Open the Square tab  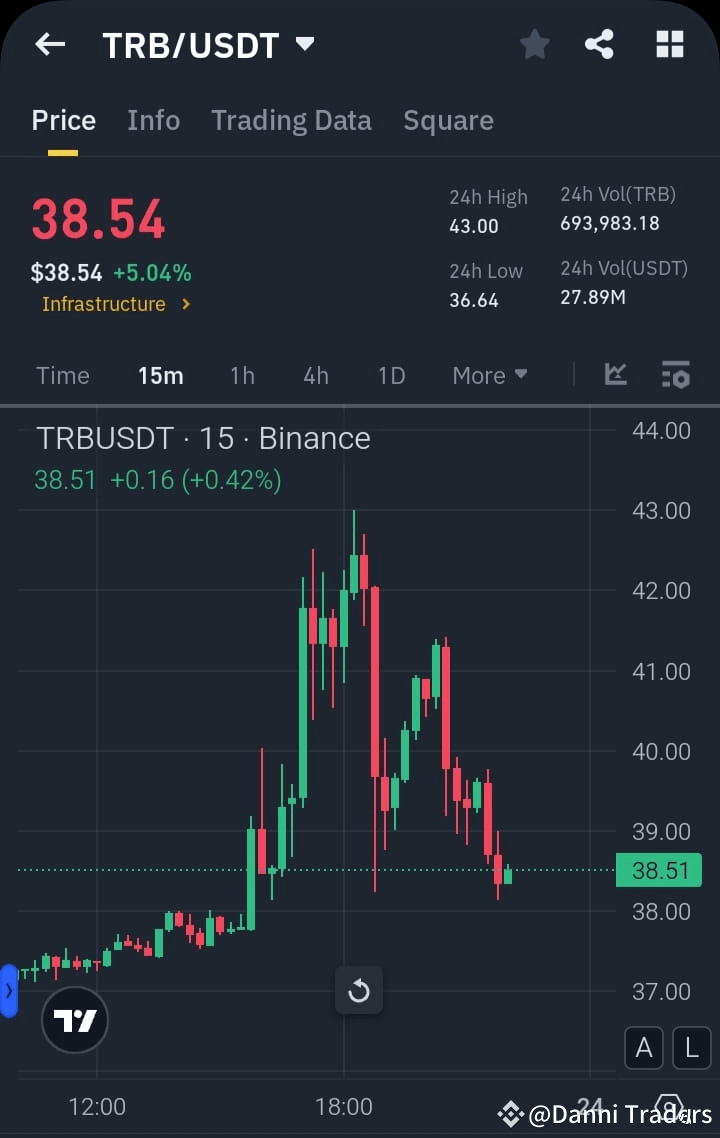(448, 120)
